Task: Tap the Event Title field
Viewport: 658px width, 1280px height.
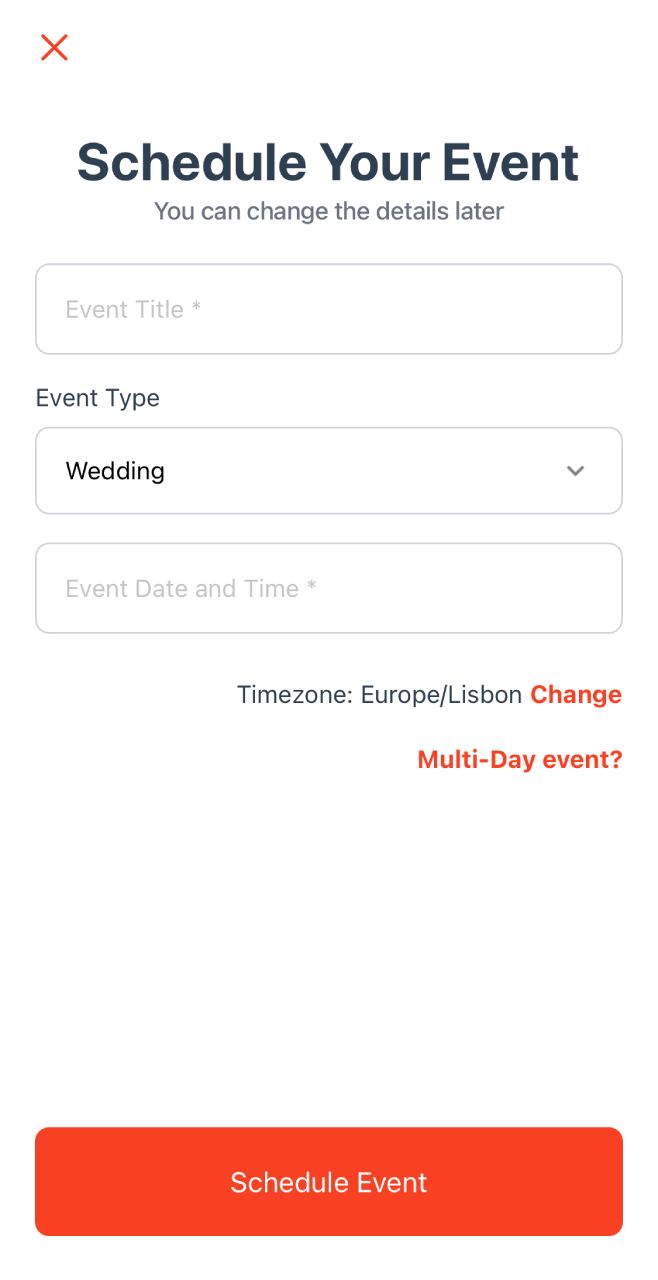Action: click(328, 309)
